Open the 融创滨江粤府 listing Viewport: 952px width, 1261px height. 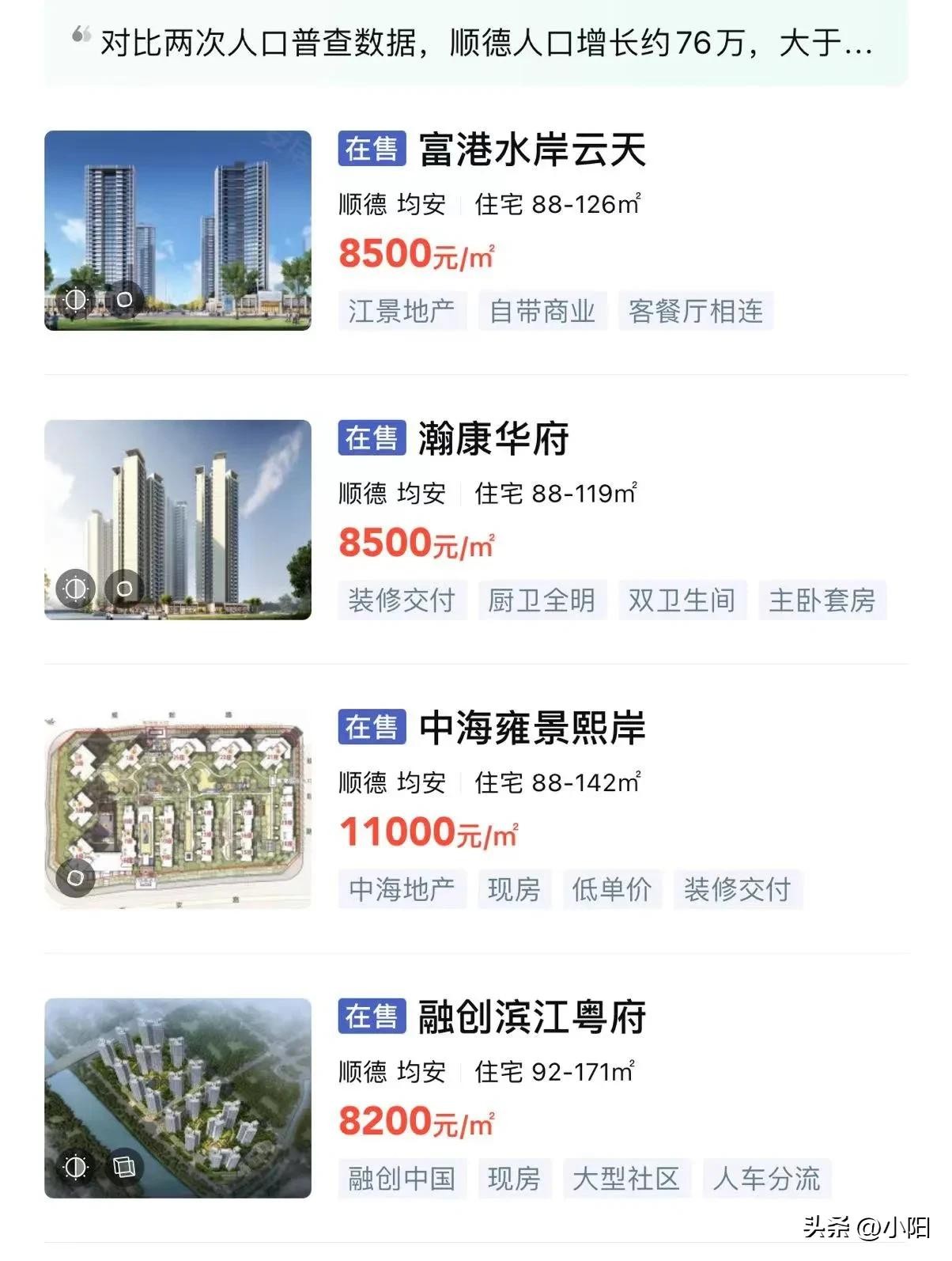pyautogui.click(x=532, y=1018)
